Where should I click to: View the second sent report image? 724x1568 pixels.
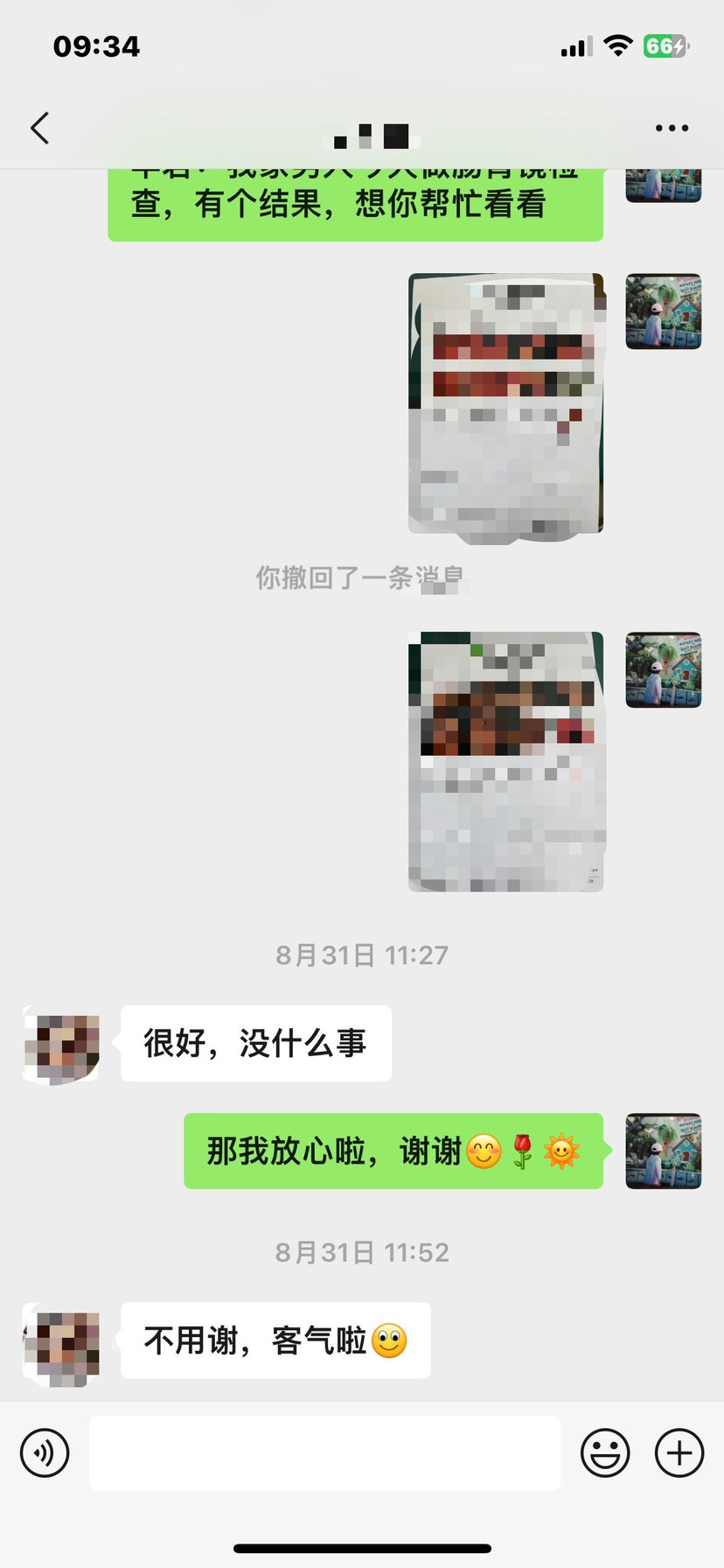[505, 761]
